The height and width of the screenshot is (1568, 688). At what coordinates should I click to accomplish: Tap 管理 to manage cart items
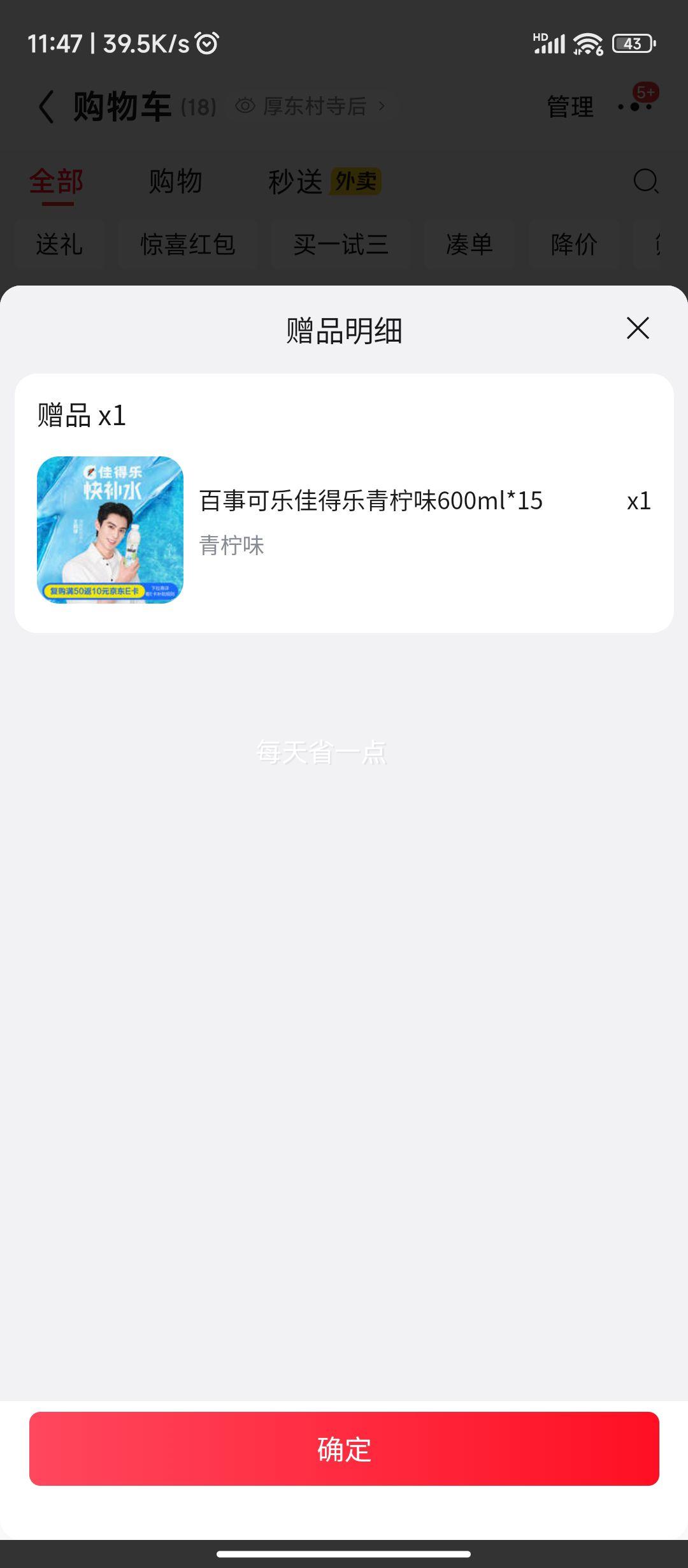pos(569,108)
